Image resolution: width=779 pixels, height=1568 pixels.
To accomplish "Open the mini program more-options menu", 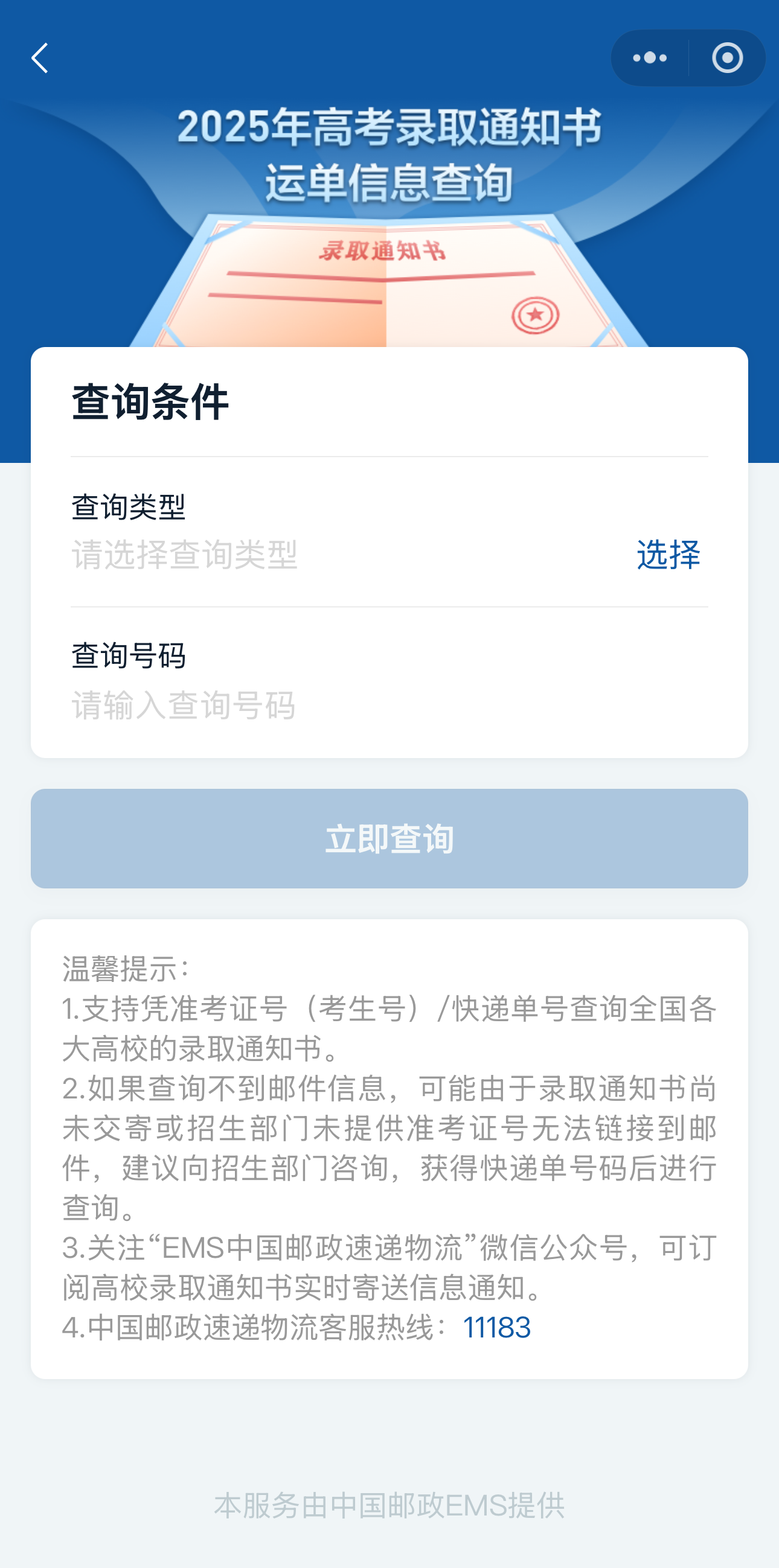I will point(649,59).
